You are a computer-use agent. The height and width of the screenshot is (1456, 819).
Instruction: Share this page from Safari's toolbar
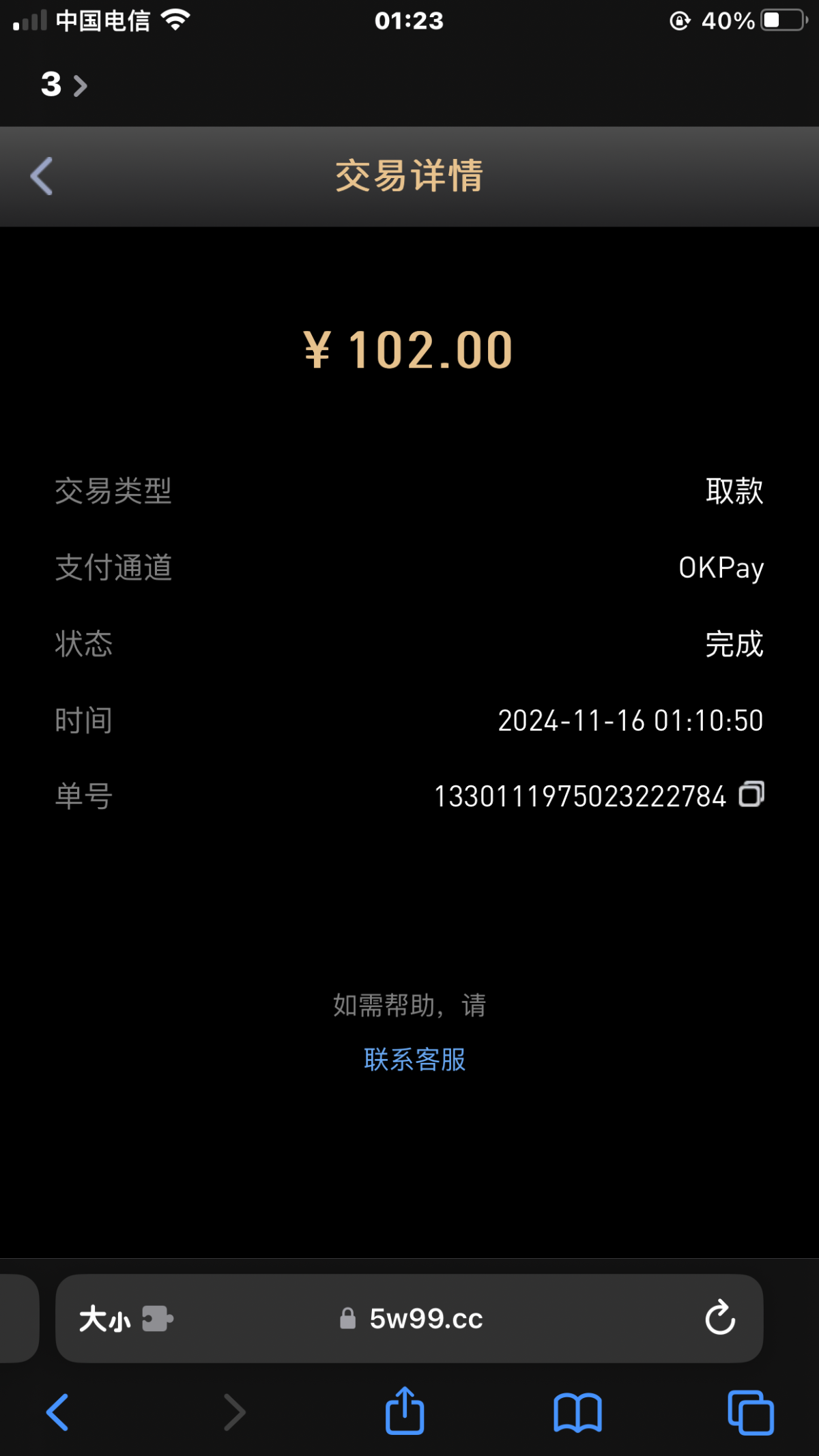(405, 1411)
